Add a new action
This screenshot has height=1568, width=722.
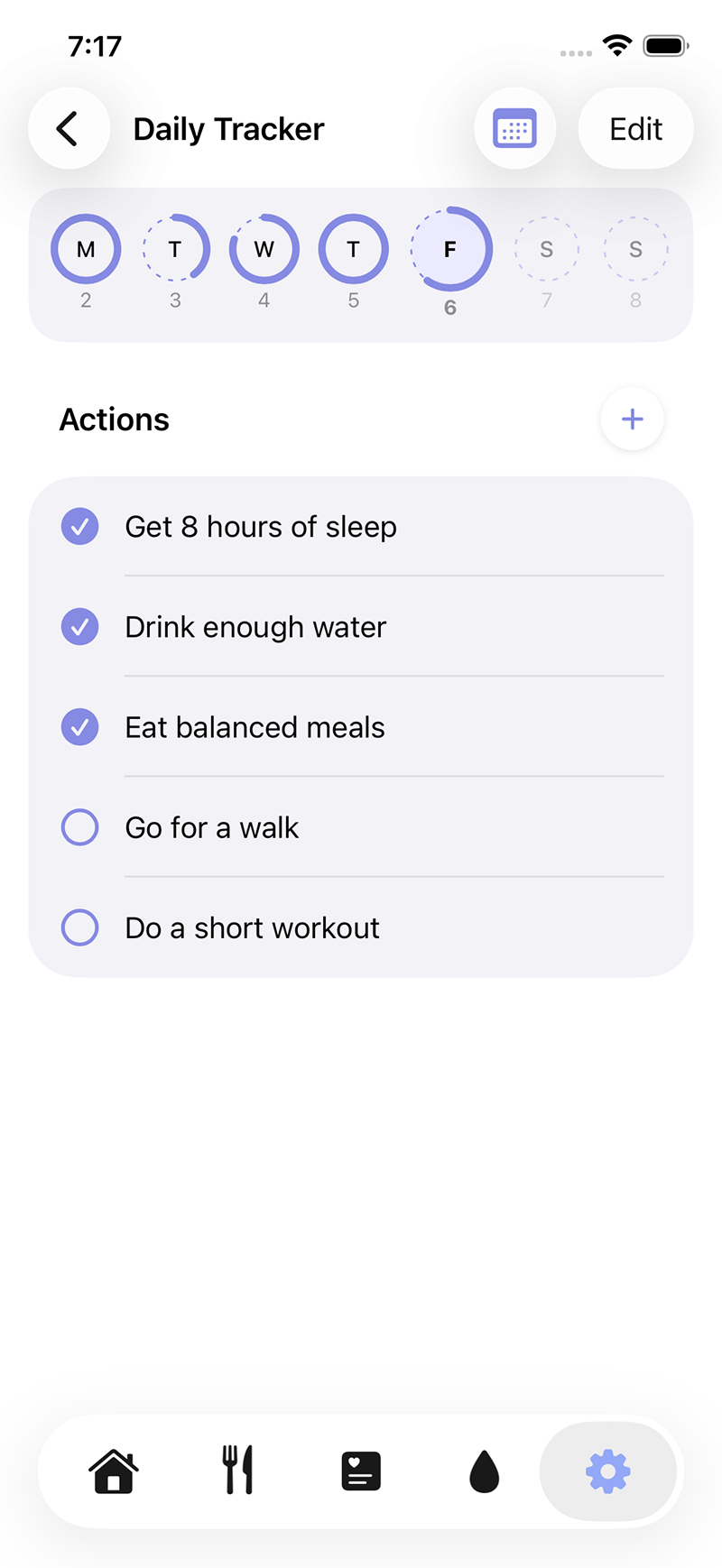632,419
